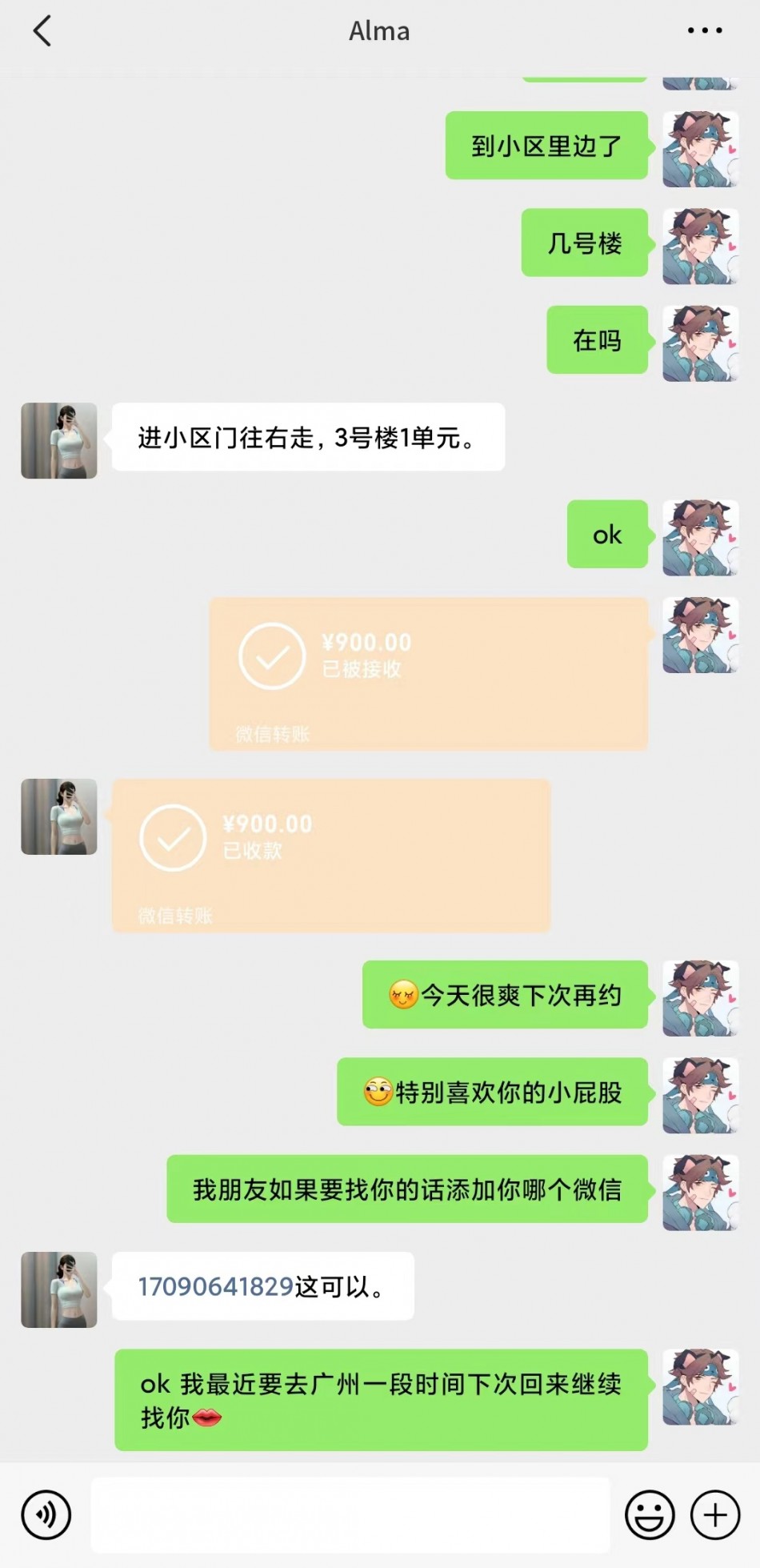Open the three-dot chat options menu
The width and height of the screenshot is (760, 1568).
tap(704, 31)
